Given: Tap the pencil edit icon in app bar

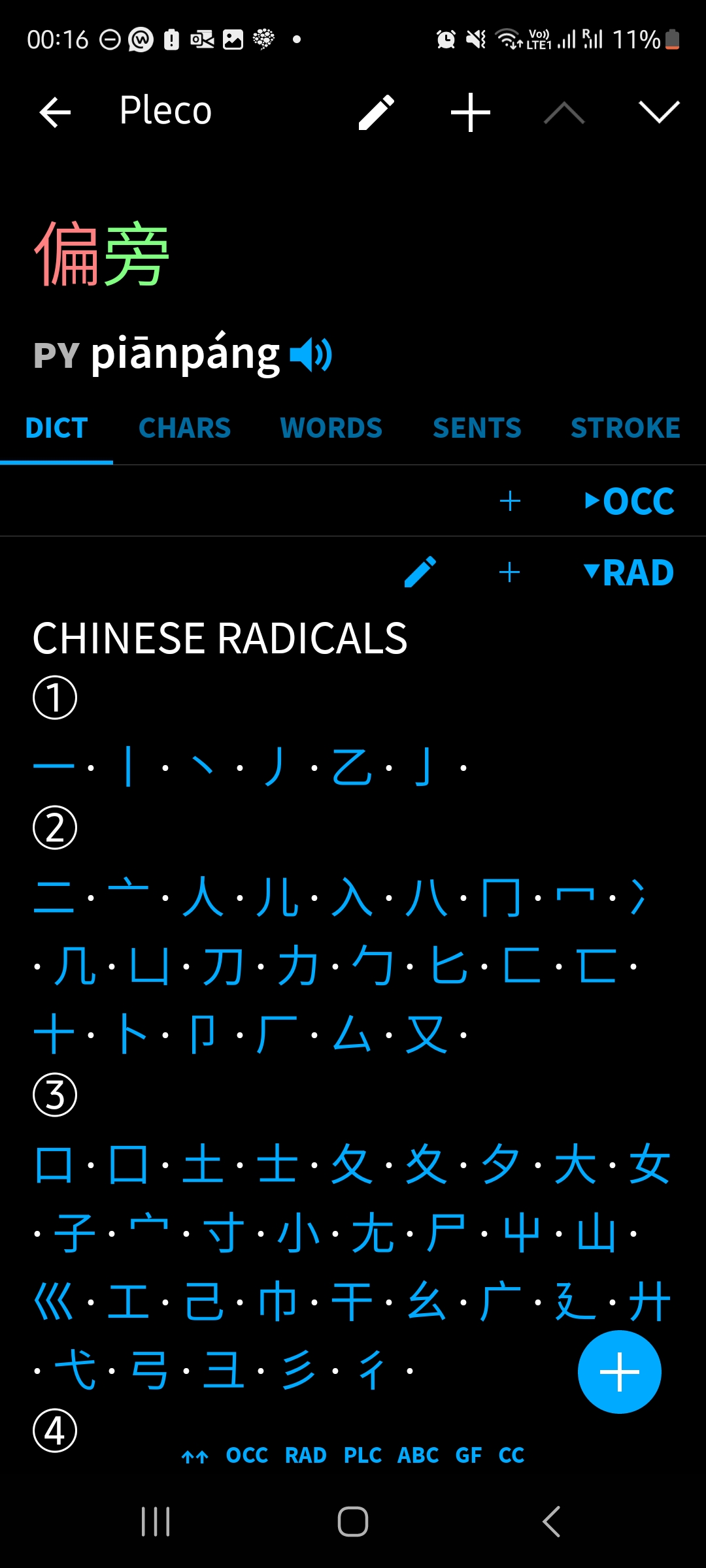Looking at the screenshot, I should (x=377, y=112).
